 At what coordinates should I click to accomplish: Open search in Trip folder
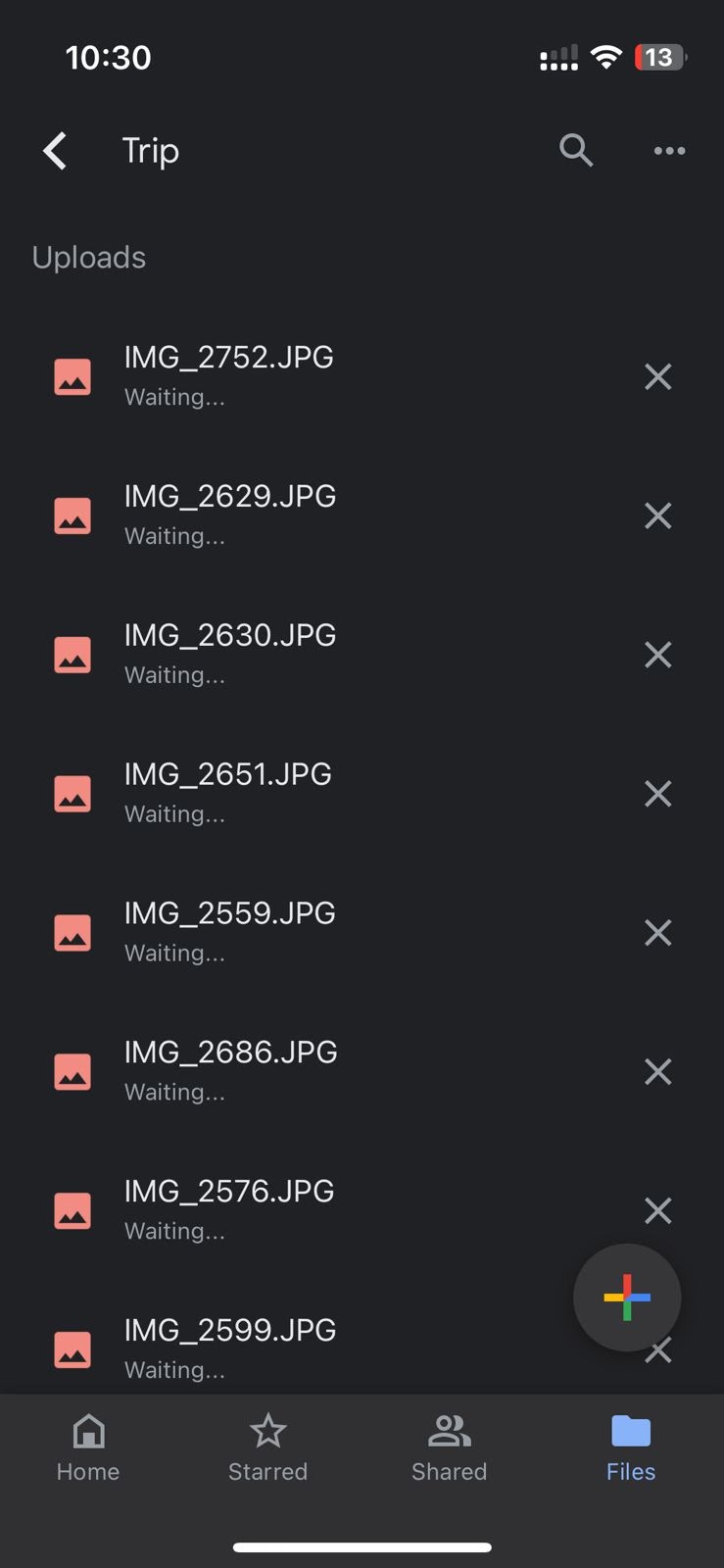(576, 151)
